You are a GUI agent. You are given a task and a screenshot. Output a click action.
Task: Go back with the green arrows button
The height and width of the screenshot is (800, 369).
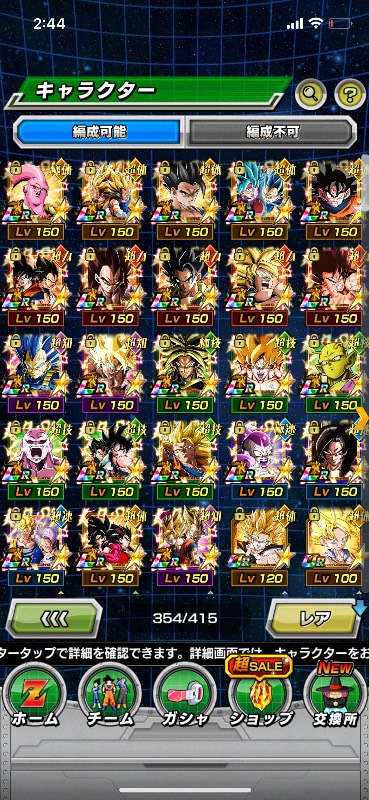point(54,618)
